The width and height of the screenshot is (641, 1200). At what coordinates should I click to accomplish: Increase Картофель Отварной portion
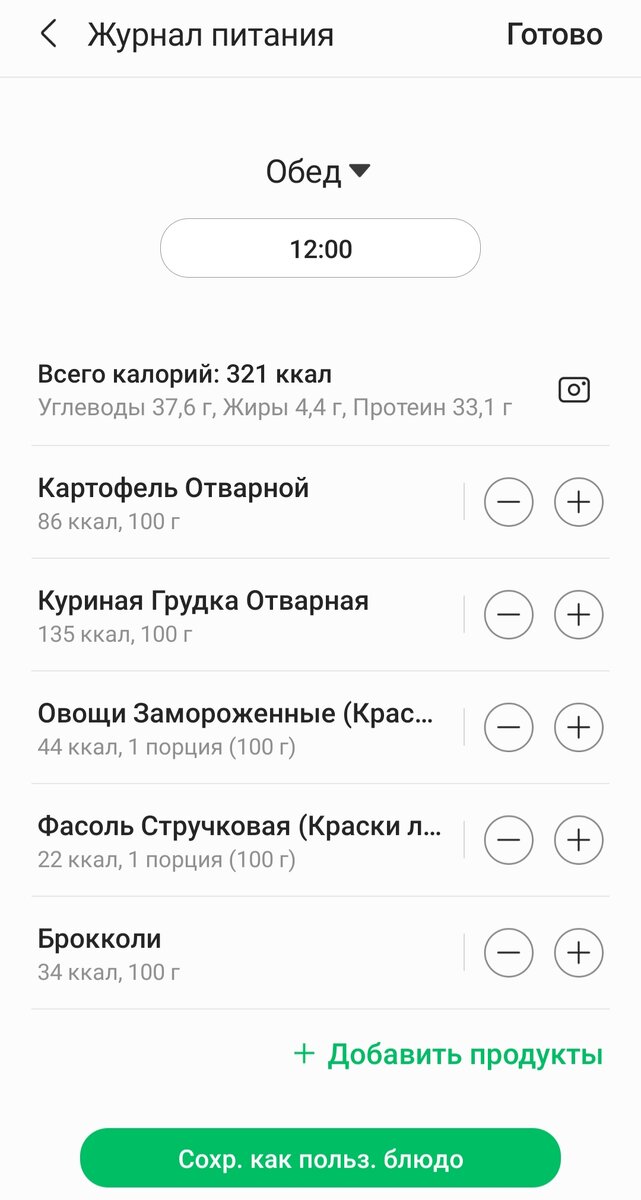[x=579, y=502]
